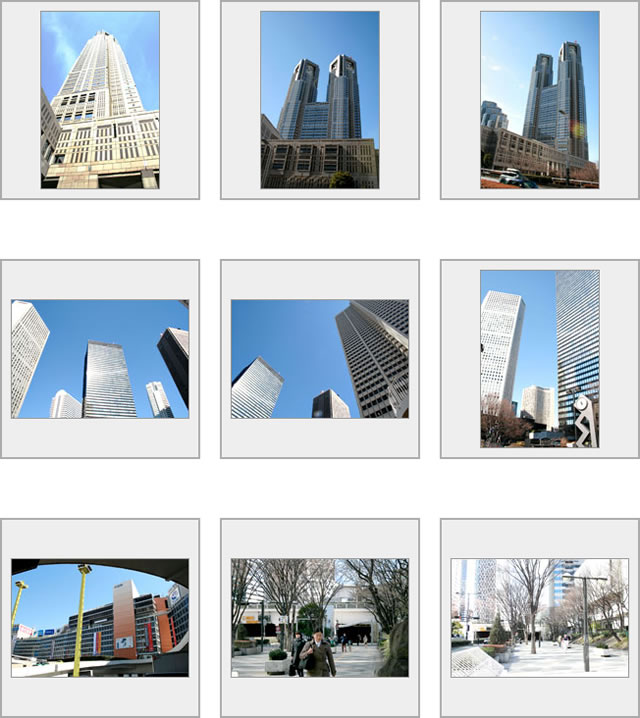640x718 pixels.
Task: Open the portrait photo with white sculpture
Action: point(539,359)
